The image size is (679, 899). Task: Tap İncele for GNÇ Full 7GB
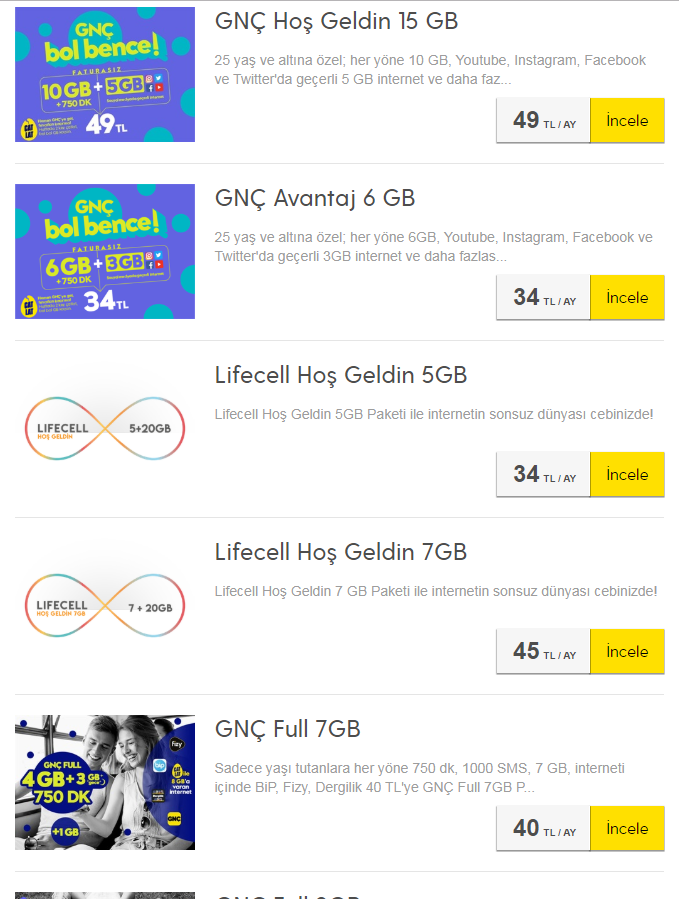pos(627,829)
